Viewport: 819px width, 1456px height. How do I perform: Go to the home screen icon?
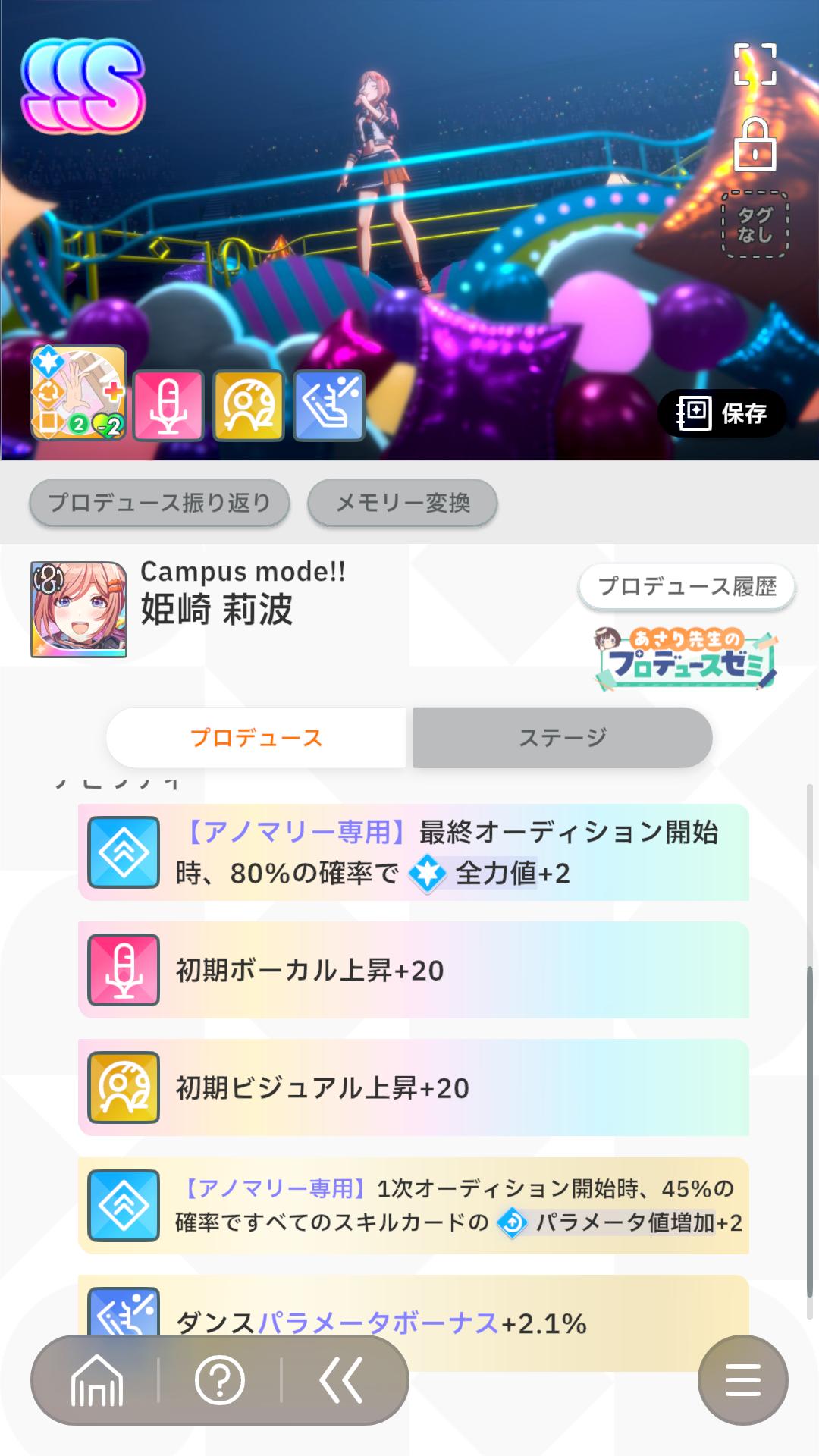pos(96,1380)
